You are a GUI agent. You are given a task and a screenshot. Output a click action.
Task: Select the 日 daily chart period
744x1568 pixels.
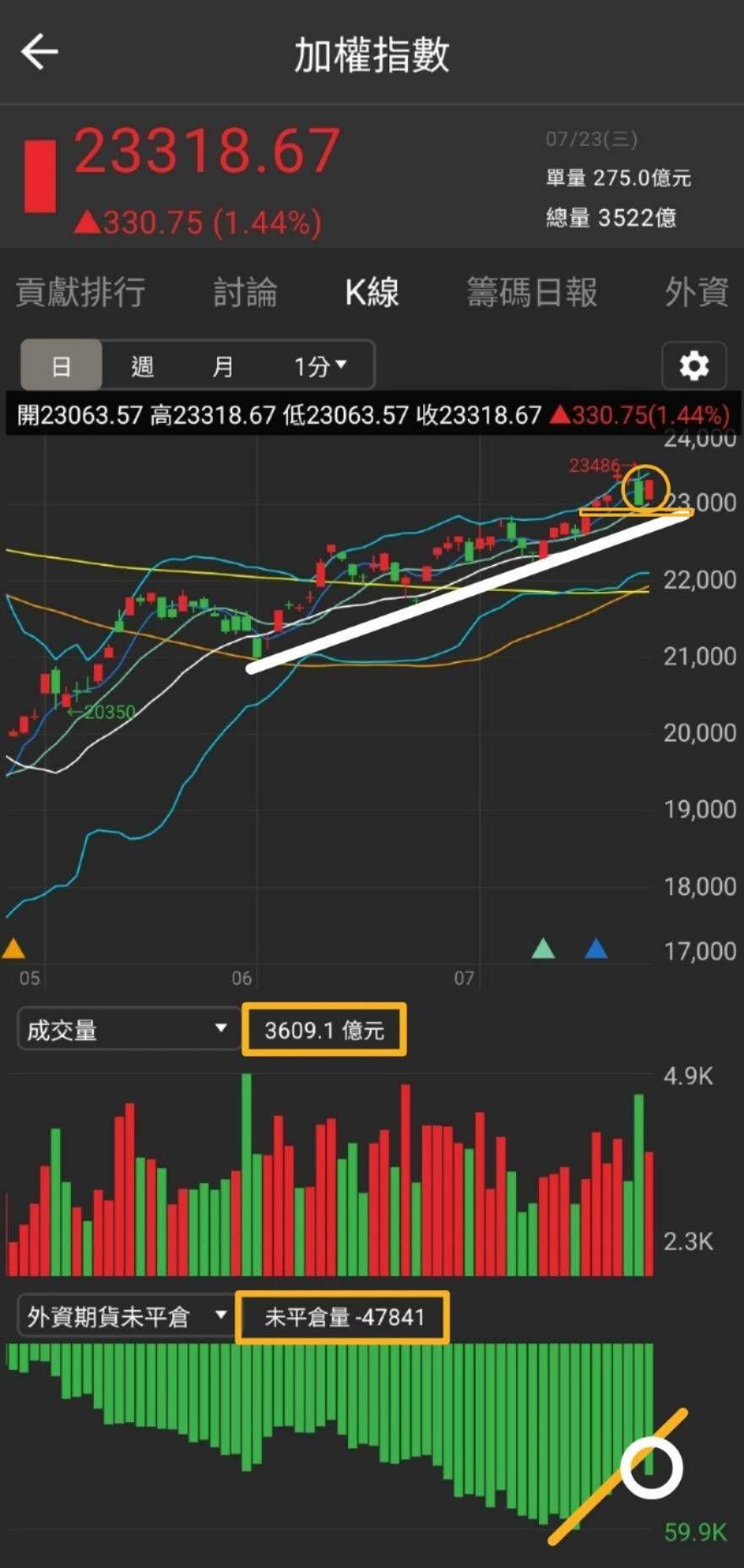click(x=61, y=366)
